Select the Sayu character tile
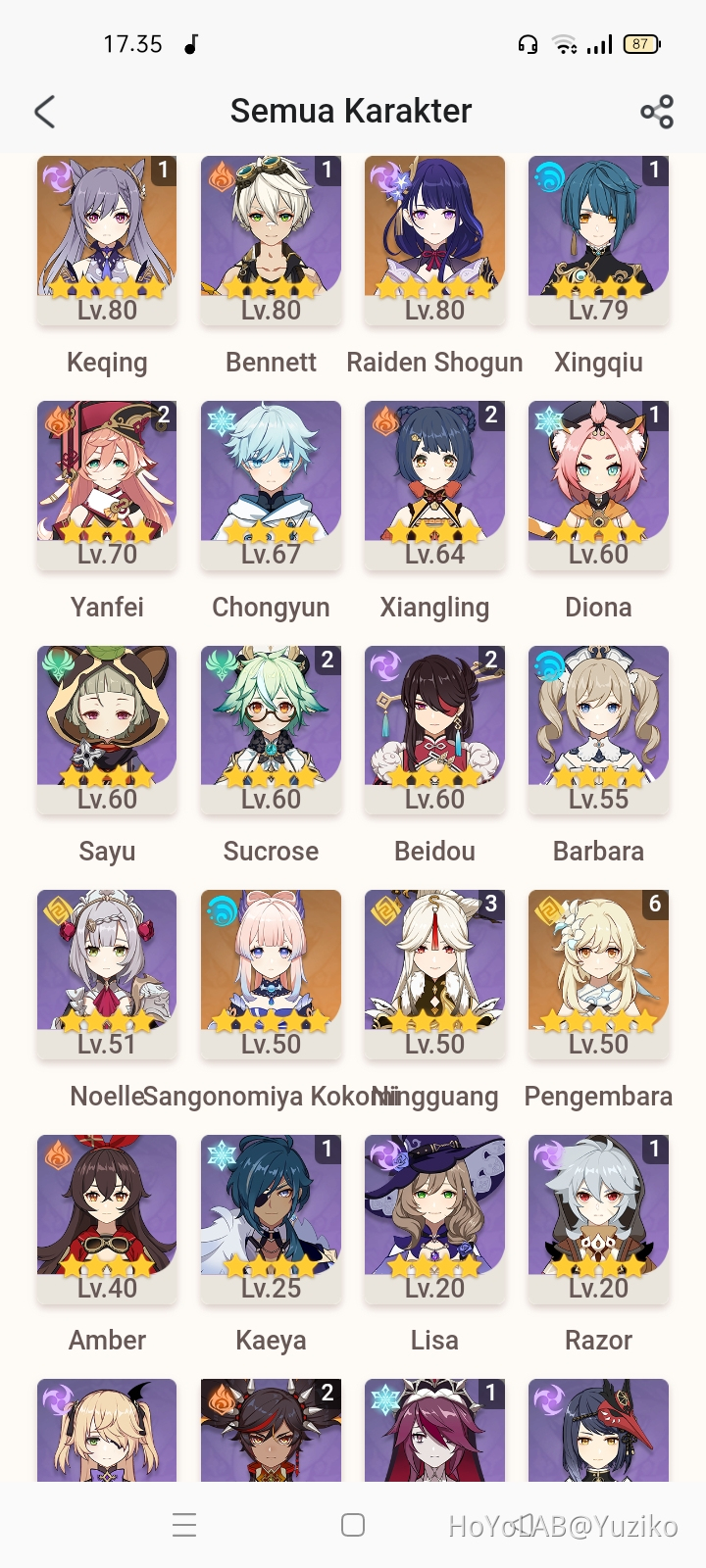 tap(107, 729)
